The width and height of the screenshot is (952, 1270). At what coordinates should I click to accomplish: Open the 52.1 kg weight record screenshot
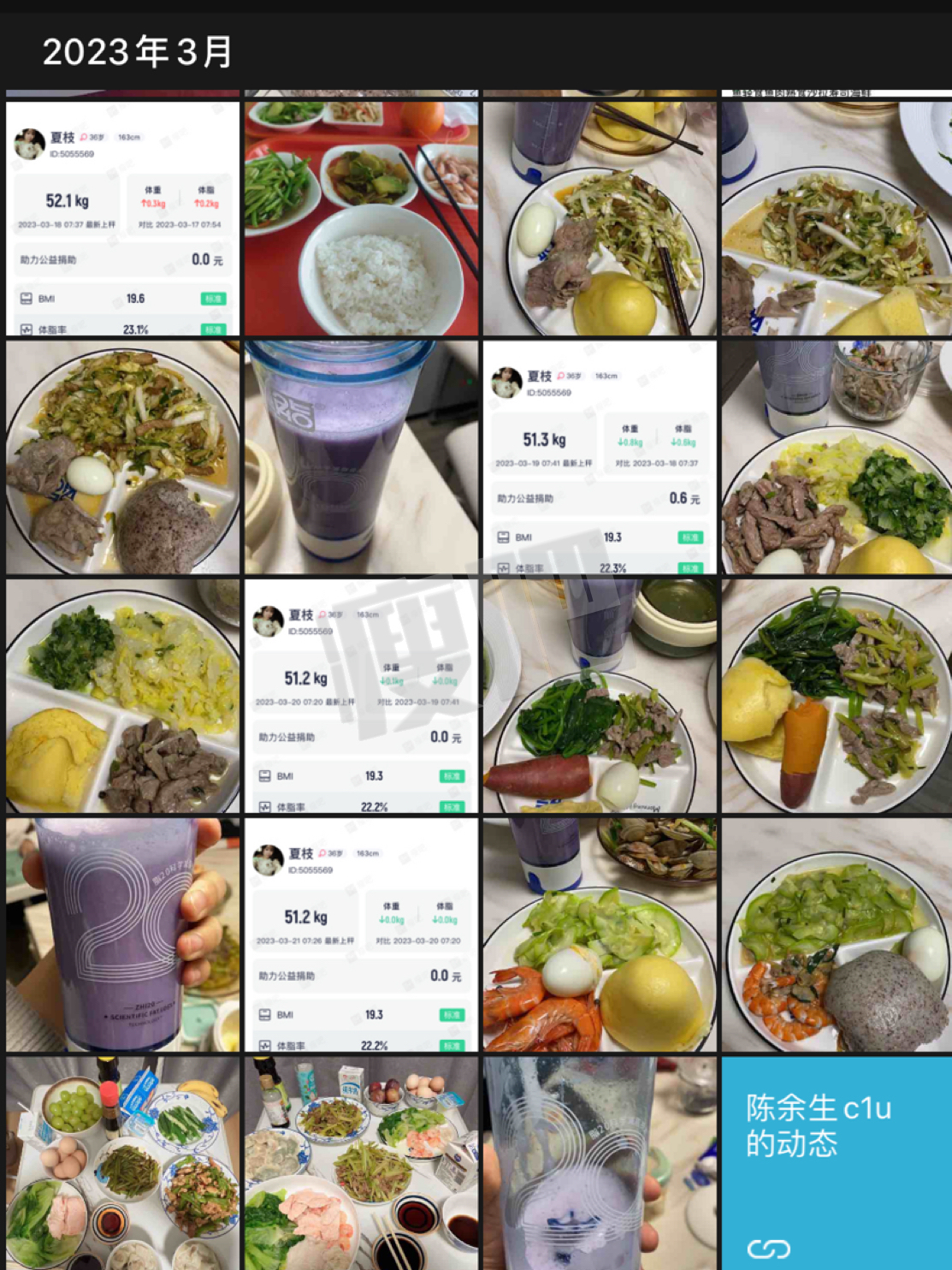point(122,218)
